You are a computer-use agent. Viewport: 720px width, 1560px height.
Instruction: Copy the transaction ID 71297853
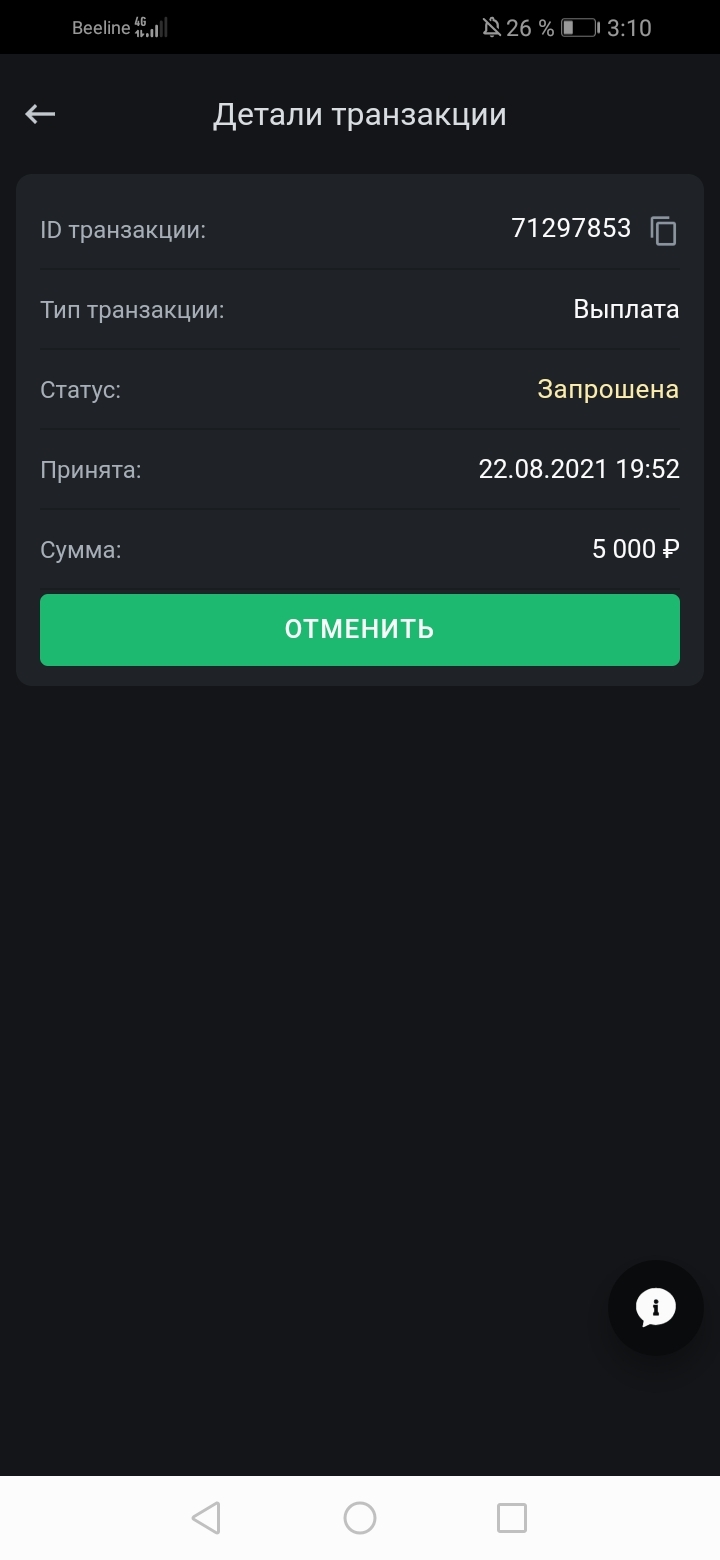coord(664,231)
